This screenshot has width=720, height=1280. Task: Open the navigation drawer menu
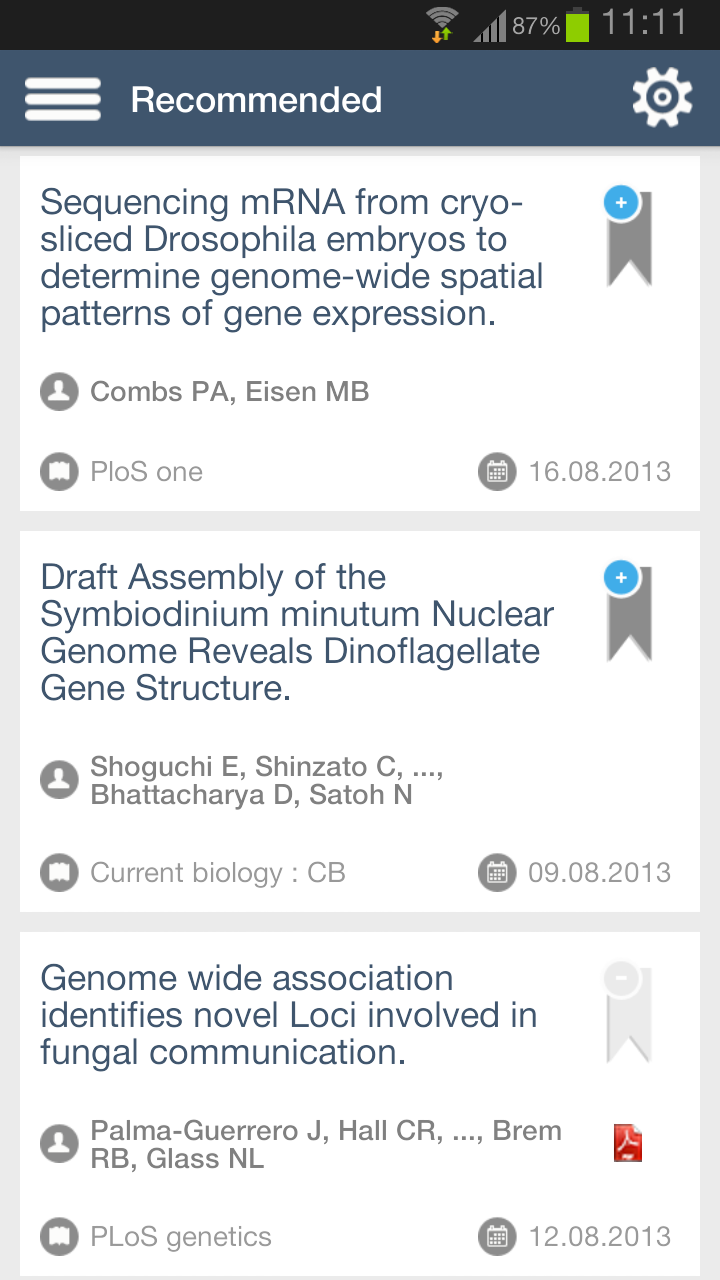pos(62,99)
